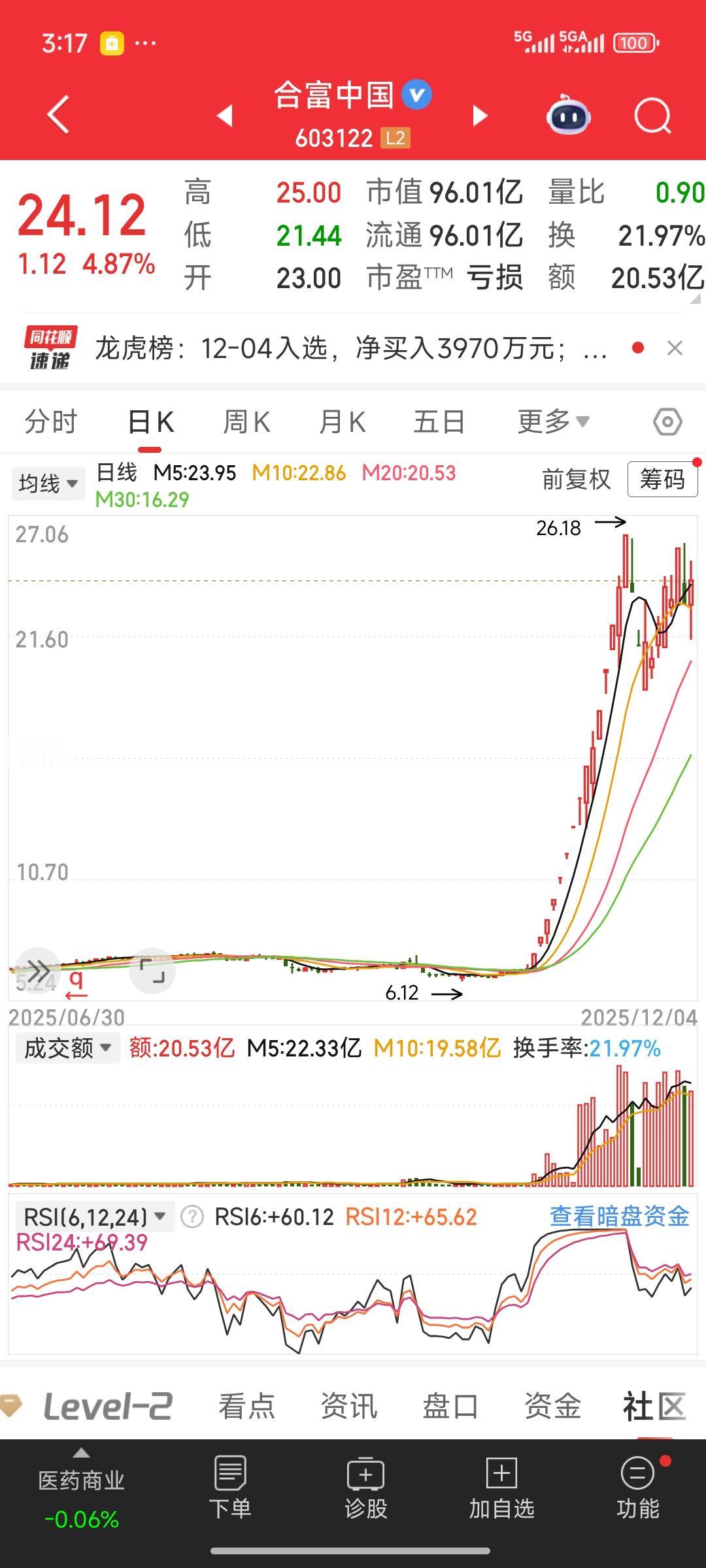
Task: Open the AI robot assistant
Action: point(567,114)
